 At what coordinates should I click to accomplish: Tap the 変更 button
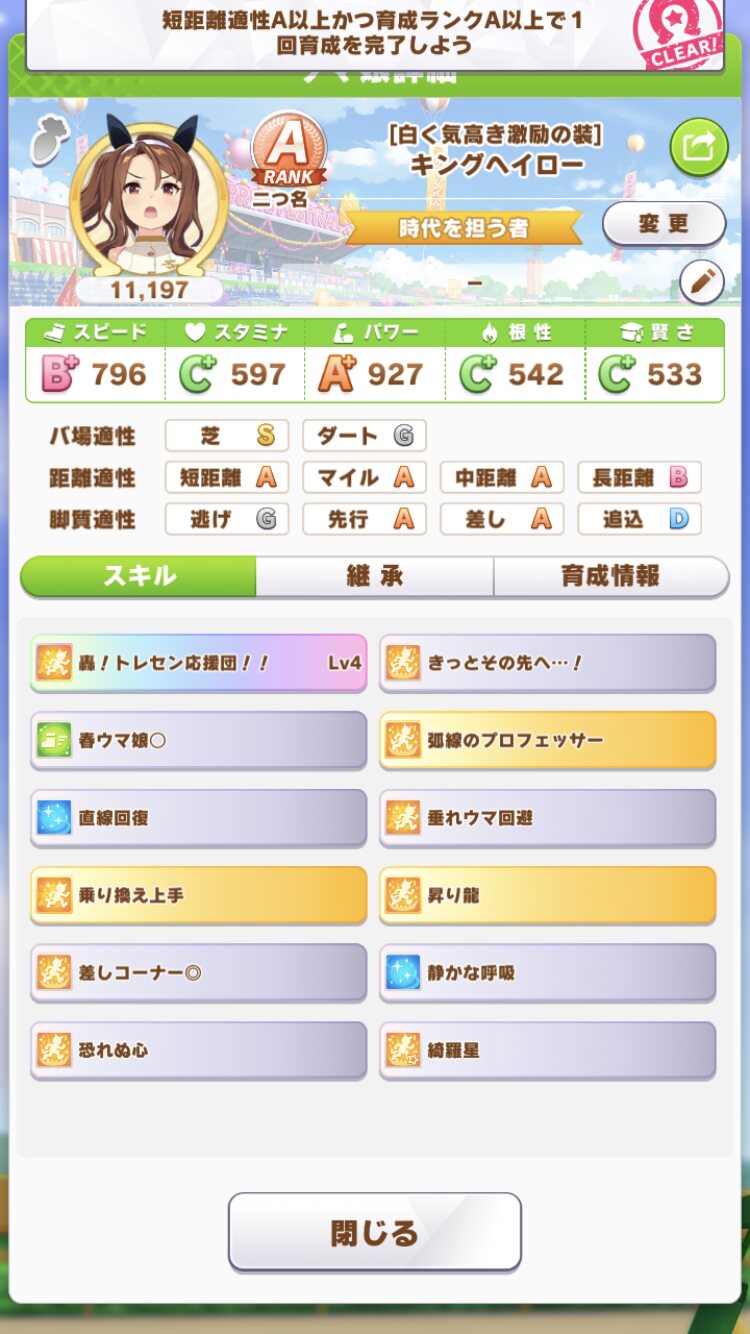coord(664,223)
